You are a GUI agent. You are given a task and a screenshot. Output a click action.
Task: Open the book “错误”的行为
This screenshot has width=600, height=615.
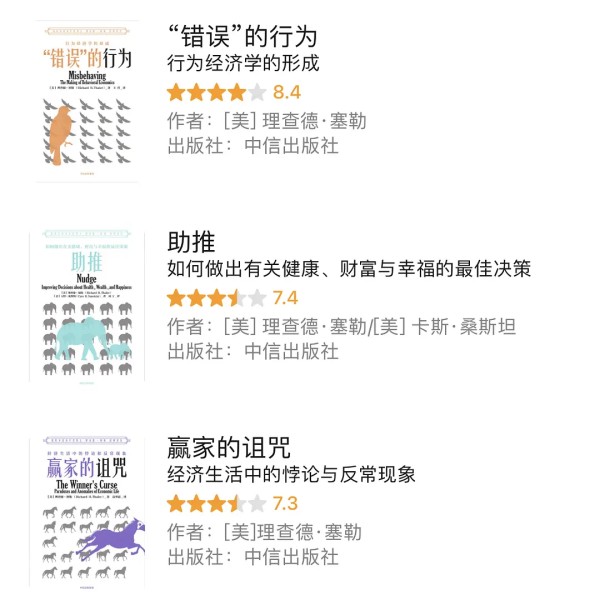click(x=243, y=39)
